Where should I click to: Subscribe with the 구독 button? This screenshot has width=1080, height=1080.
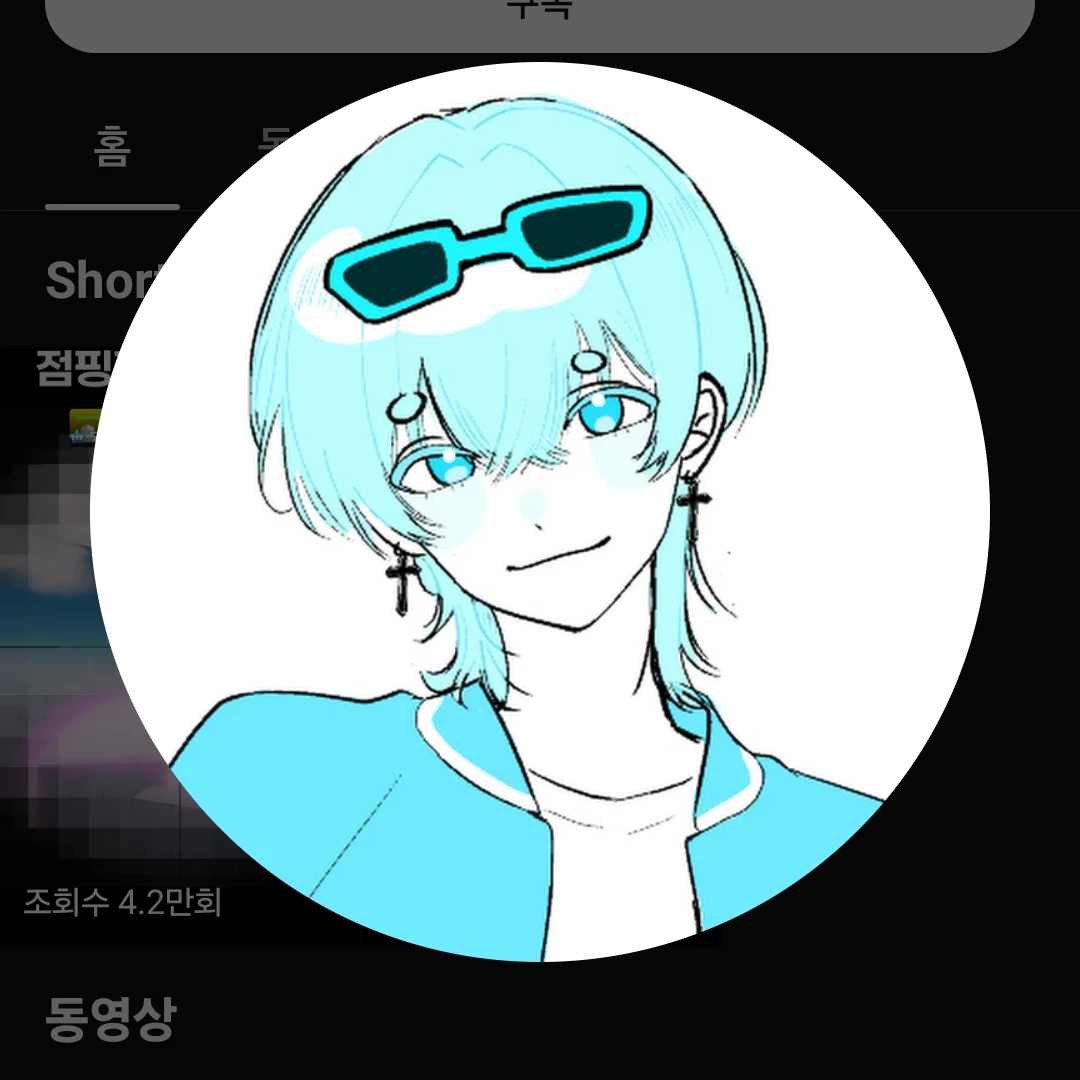click(540, 22)
